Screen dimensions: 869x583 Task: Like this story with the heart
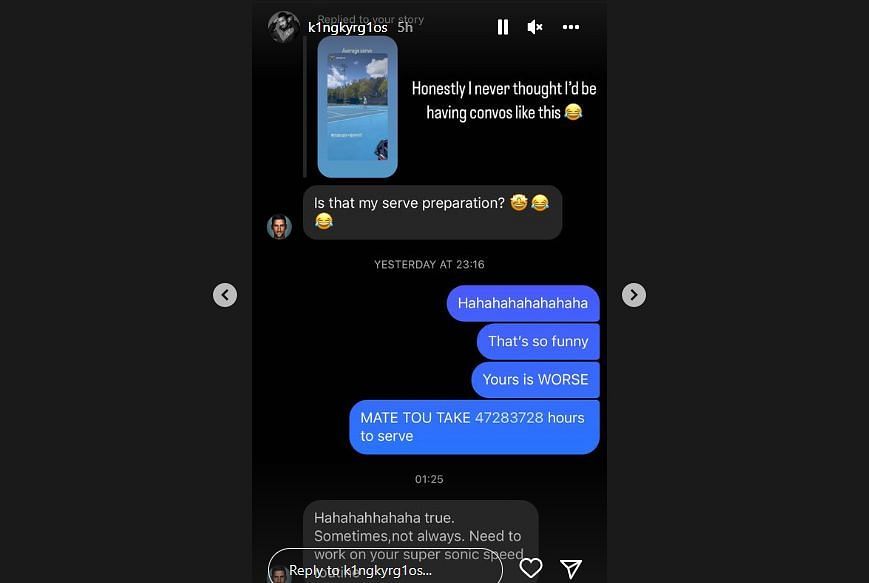click(x=531, y=568)
